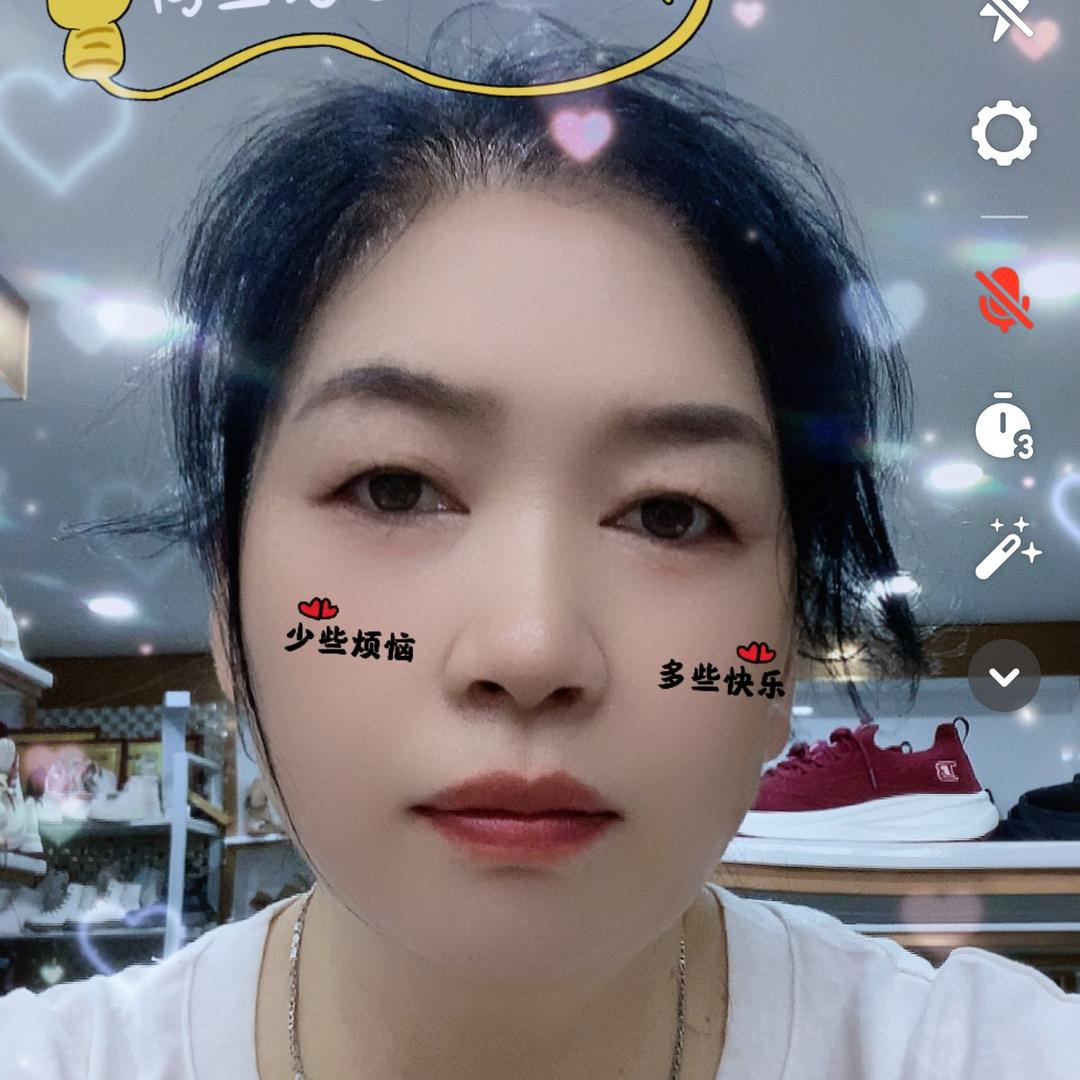1080x1080 pixels.
Task: Open the magic wand beautify tool
Action: tap(1006, 549)
